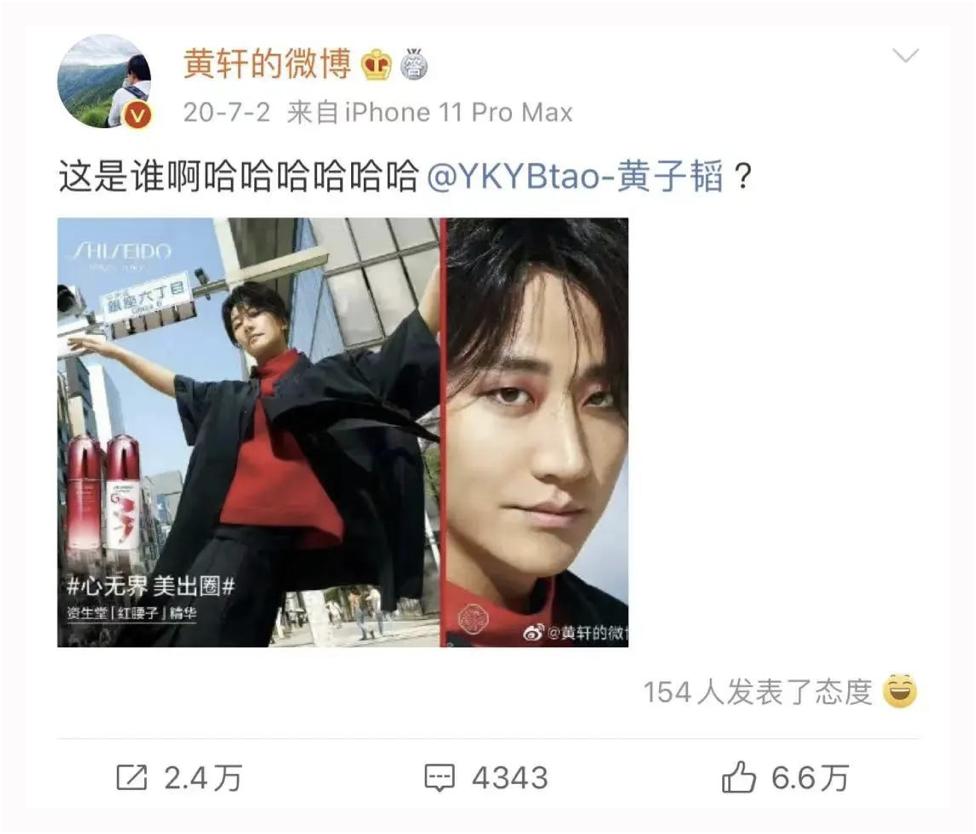Open the 黄轩的微博 username profile
Screen dimensions: 976x834
(x=267, y=65)
